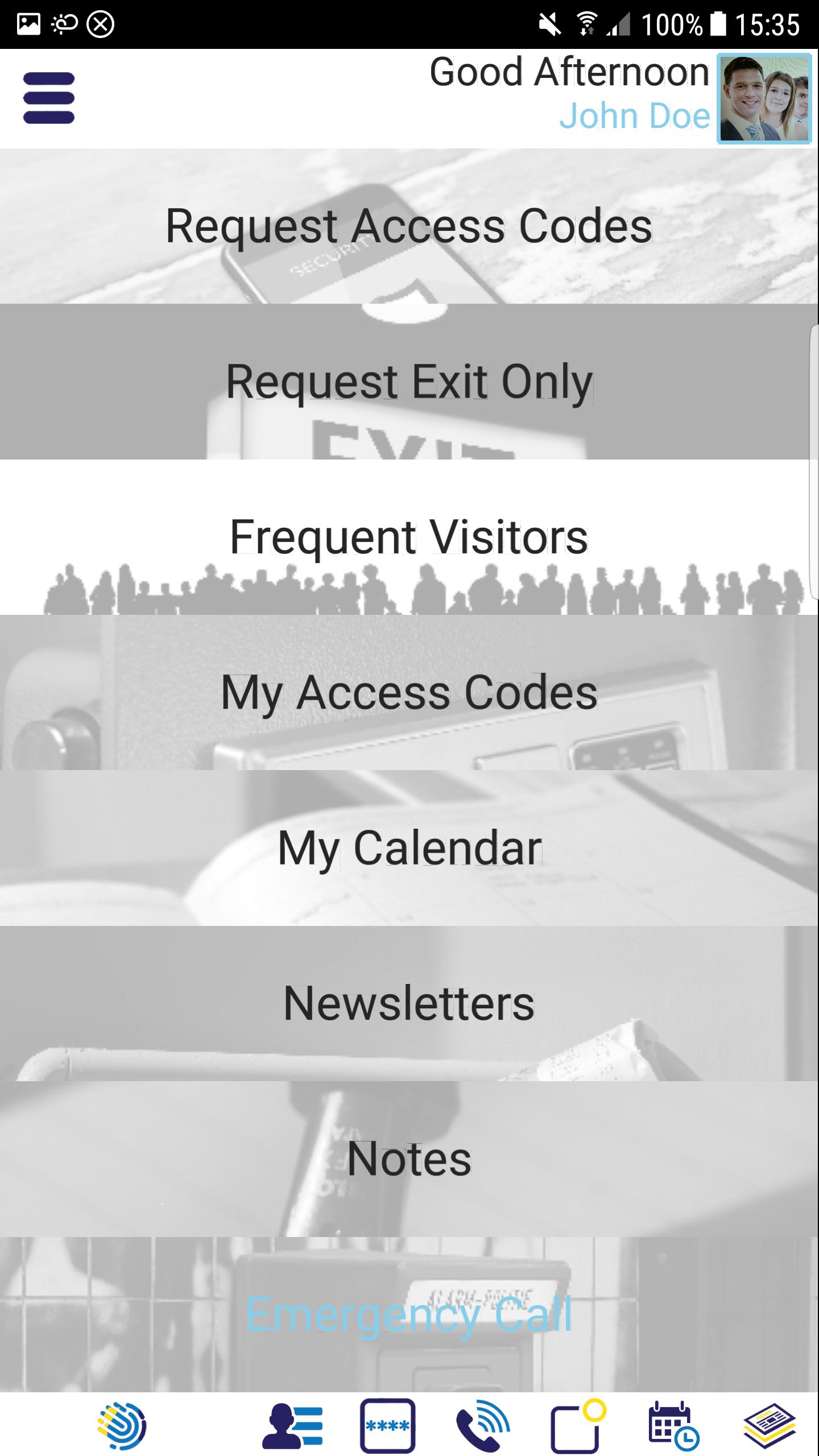Screen dimensions: 819x1456
Task: Make an Emergency Call
Action: (x=408, y=1314)
